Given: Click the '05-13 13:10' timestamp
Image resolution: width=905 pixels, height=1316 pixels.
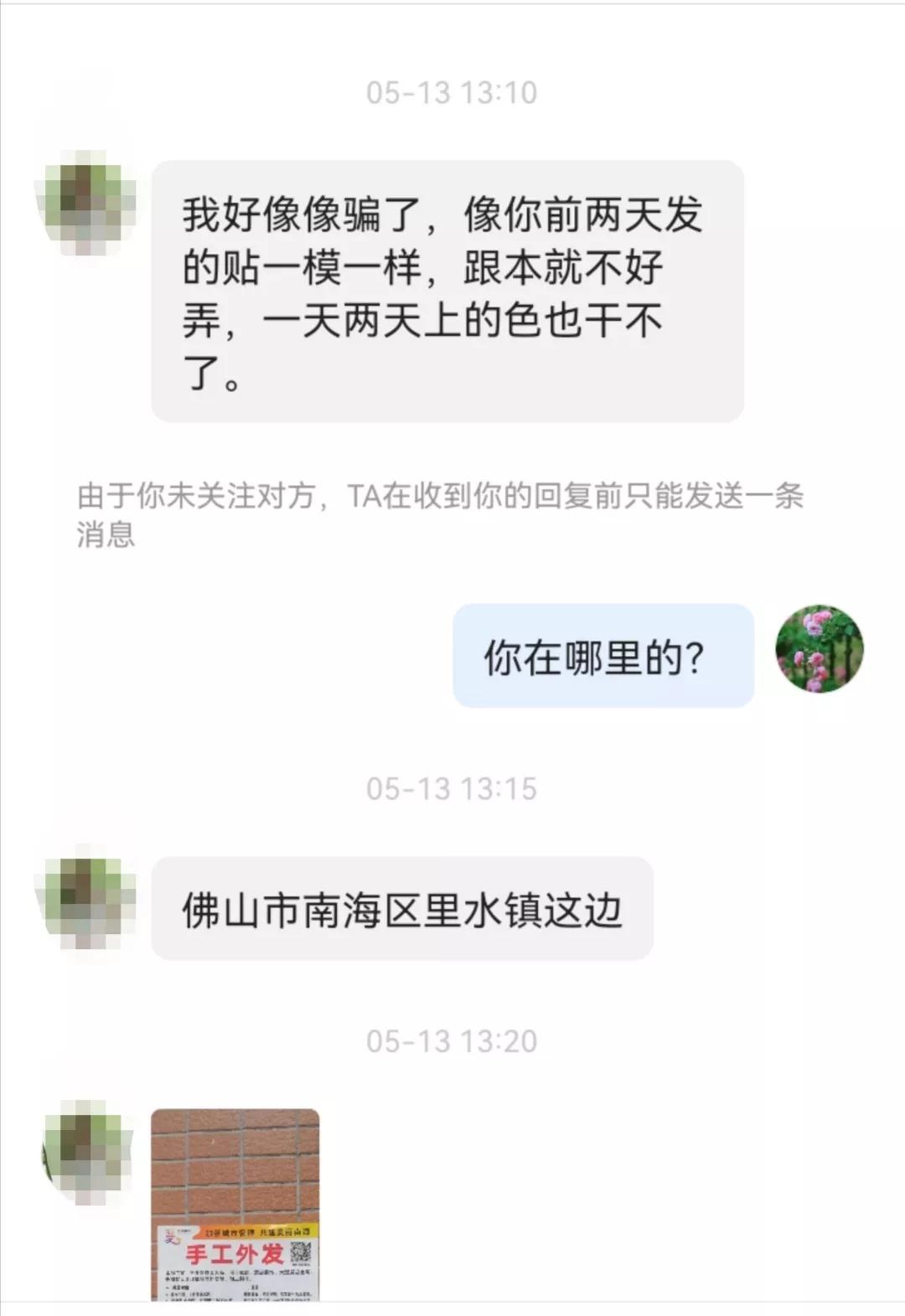Looking at the screenshot, I should tap(452, 94).
